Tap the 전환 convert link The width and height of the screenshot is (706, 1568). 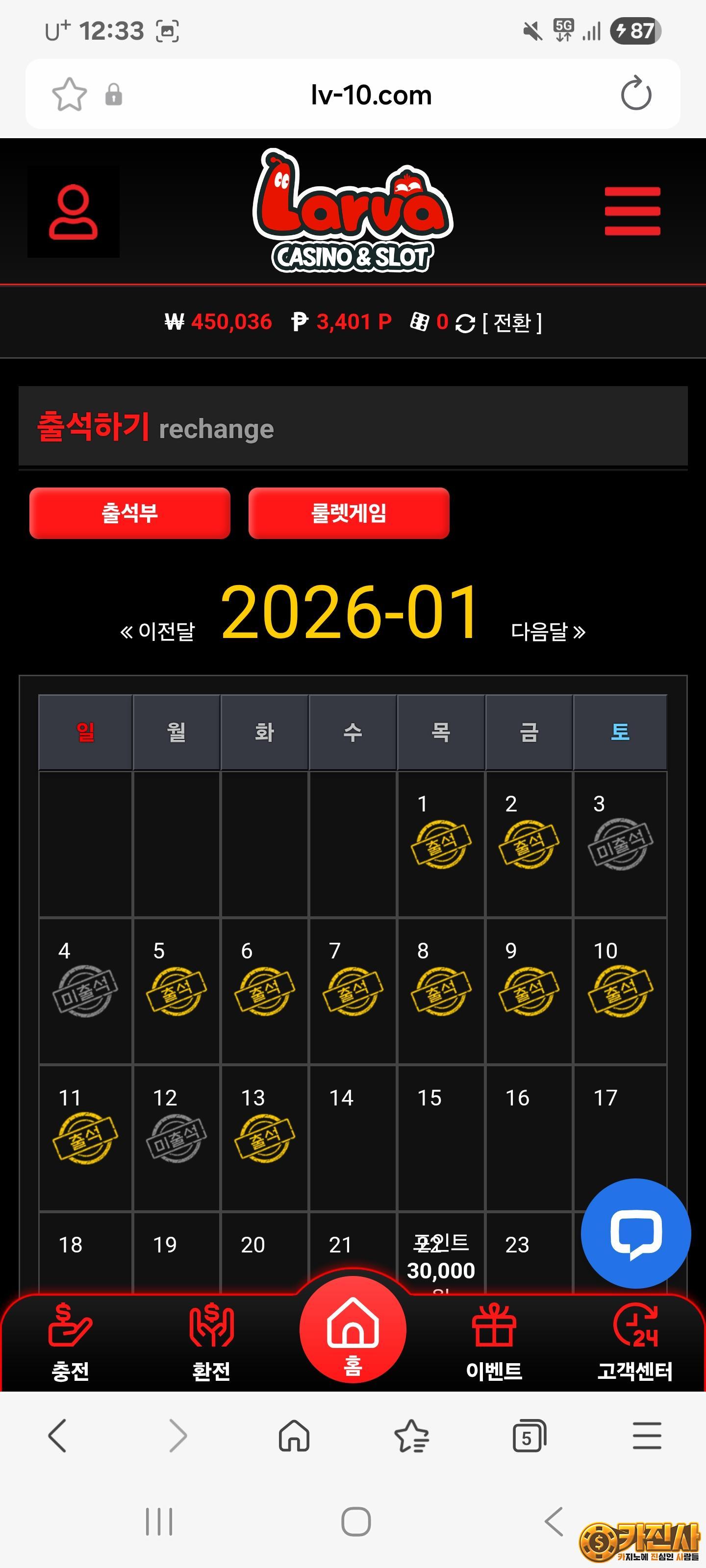(x=511, y=322)
